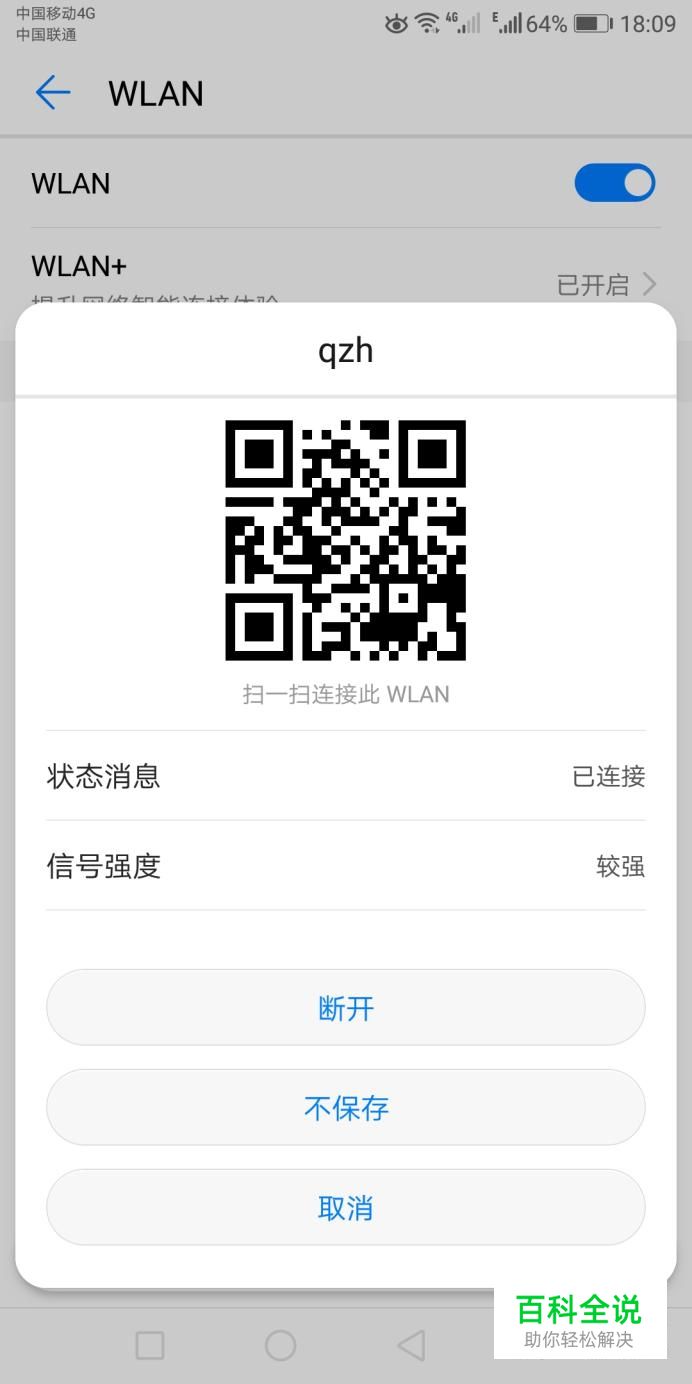This screenshot has width=692, height=1384.
Task: Dismiss the dialog with 取消
Action: coord(346,1207)
